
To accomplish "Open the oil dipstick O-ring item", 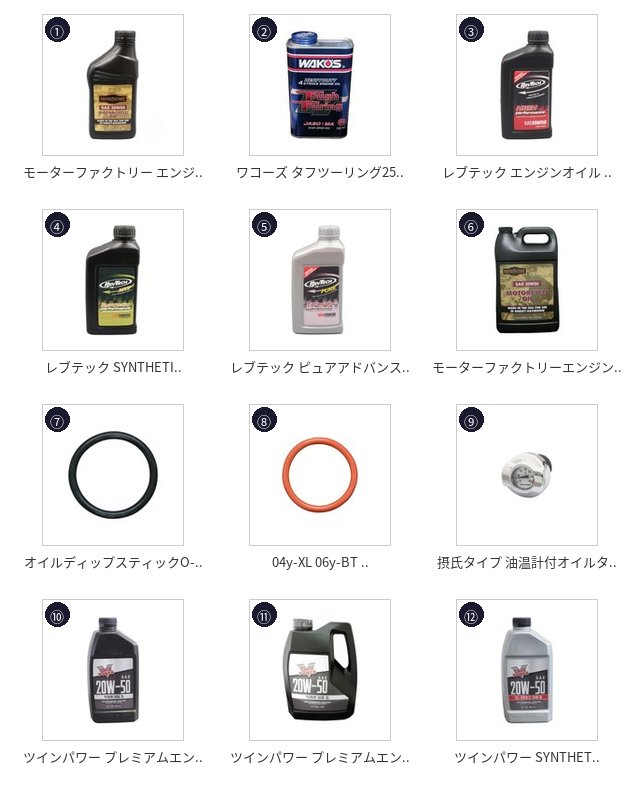I will [x=113, y=475].
